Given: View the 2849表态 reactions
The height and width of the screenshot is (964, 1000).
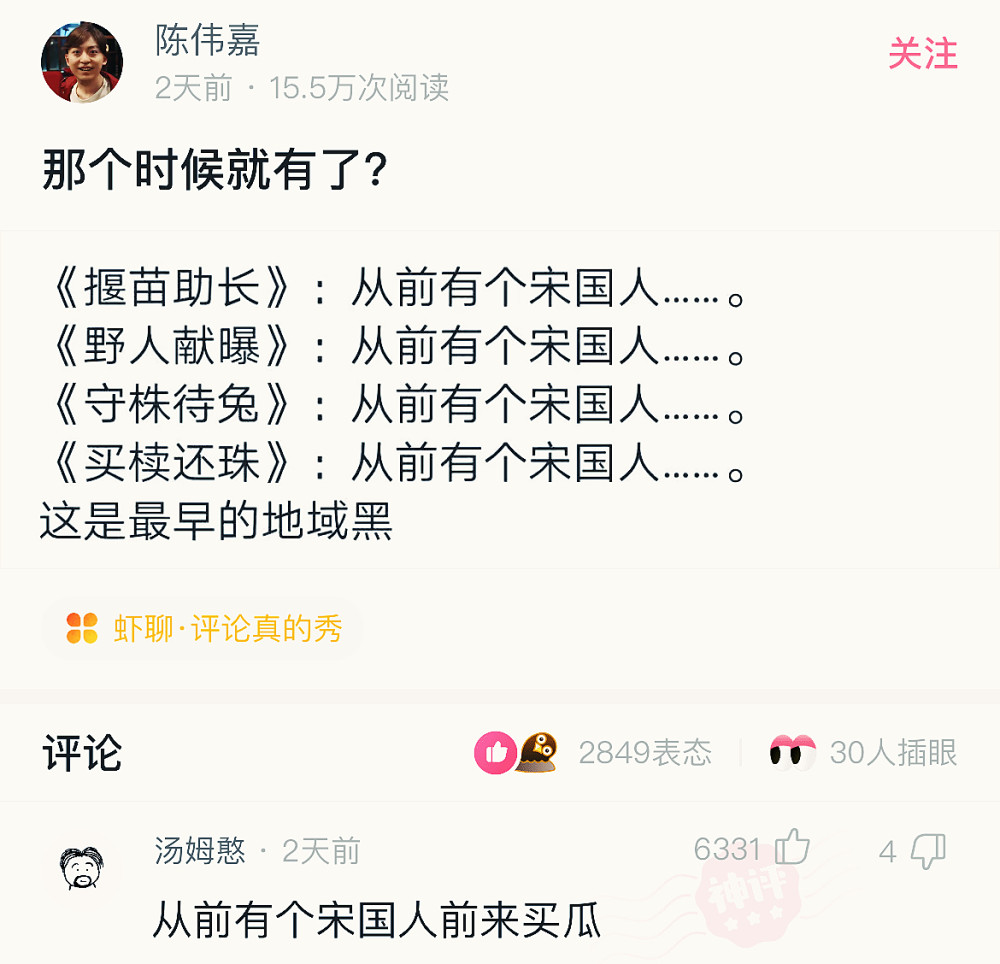Looking at the screenshot, I should [x=593, y=752].
